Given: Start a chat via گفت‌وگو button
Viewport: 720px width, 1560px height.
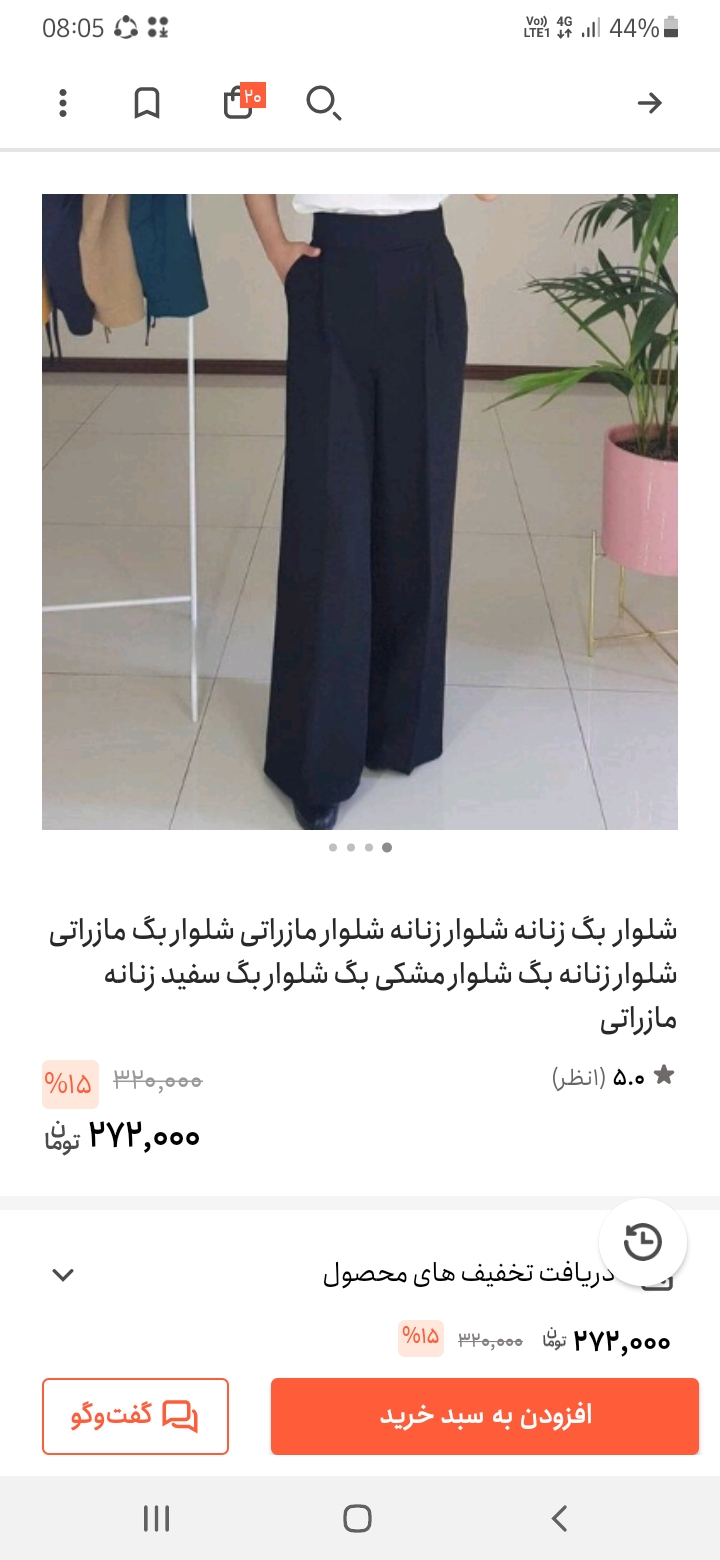Looking at the screenshot, I should 135,1416.
